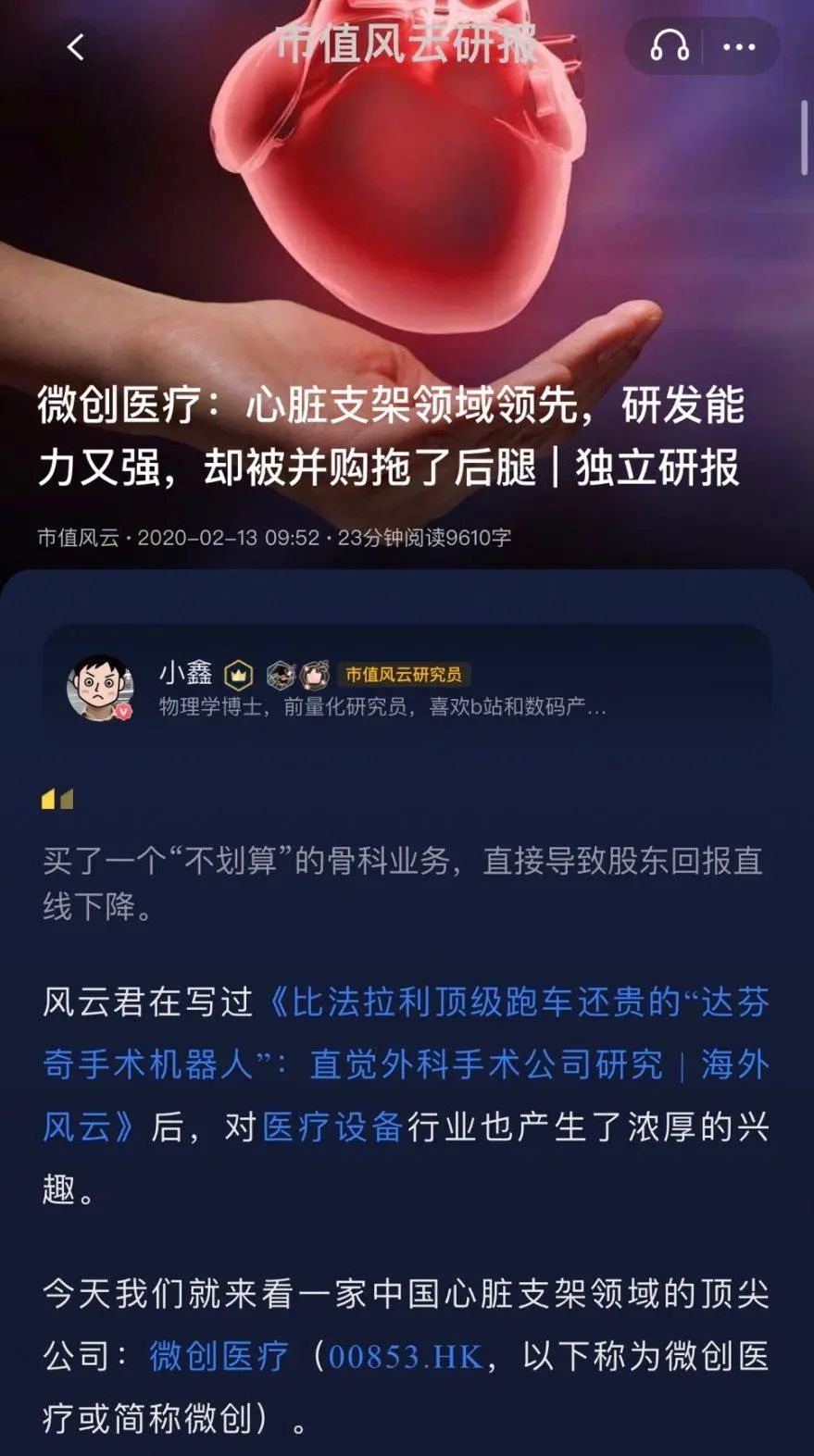Go back using the arrow icon

pos(76,46)
